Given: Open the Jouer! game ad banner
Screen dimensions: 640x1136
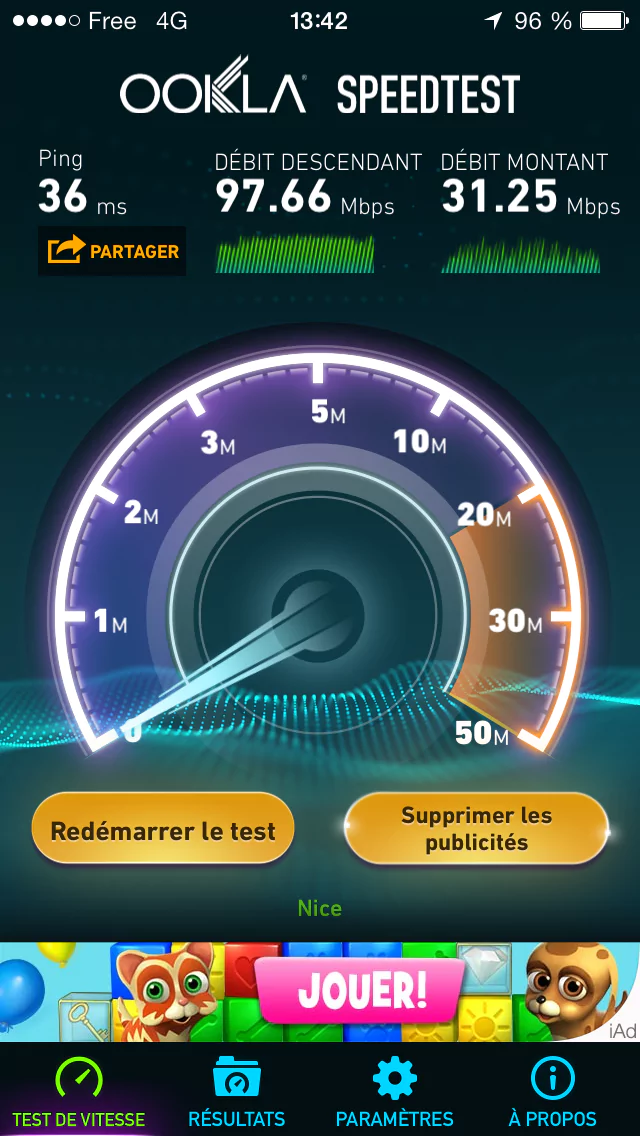Looking at the screenshot, I should [x=360, y=990].
